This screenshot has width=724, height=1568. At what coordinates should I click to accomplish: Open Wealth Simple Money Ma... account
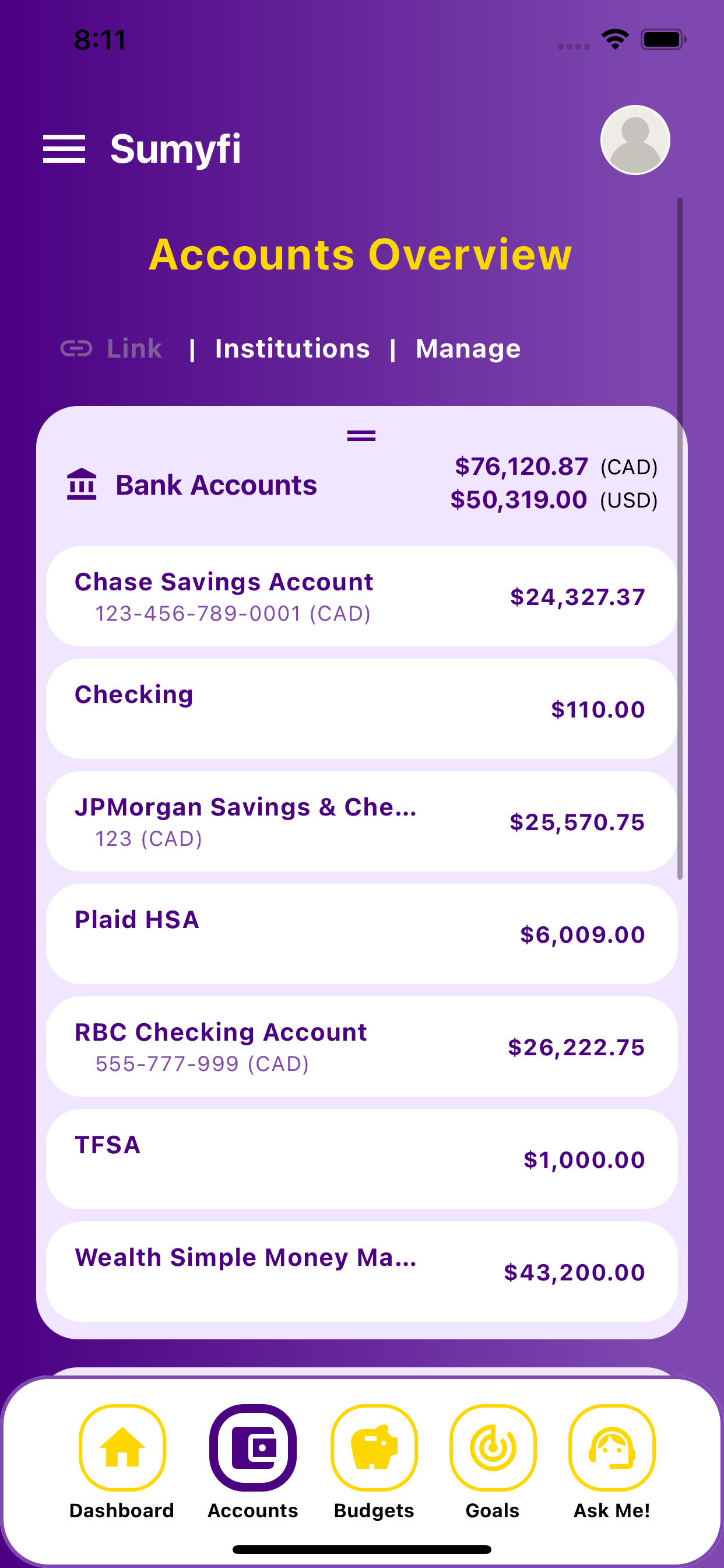[361, 1272]
